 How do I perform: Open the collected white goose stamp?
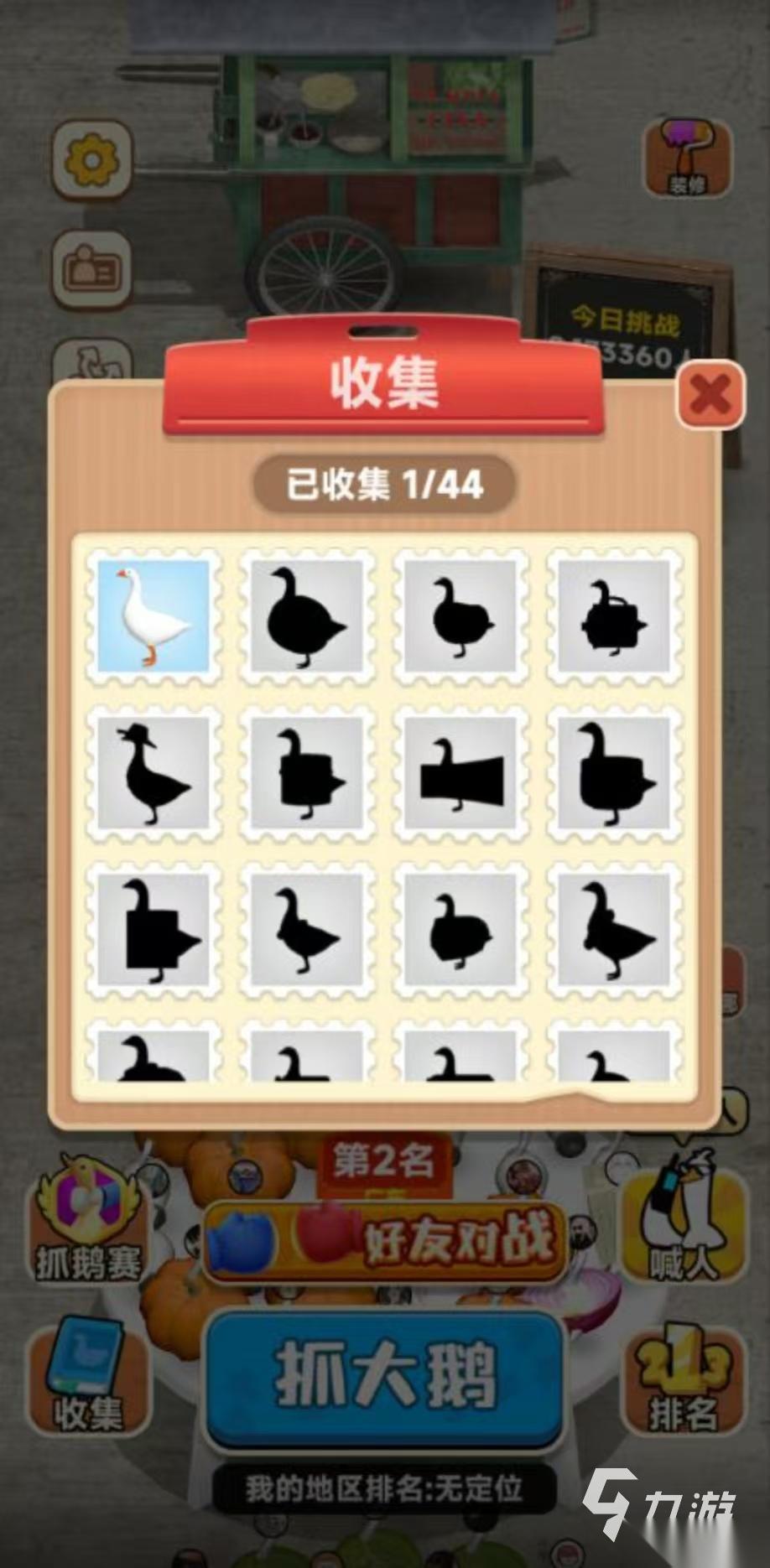coord(153,616)
